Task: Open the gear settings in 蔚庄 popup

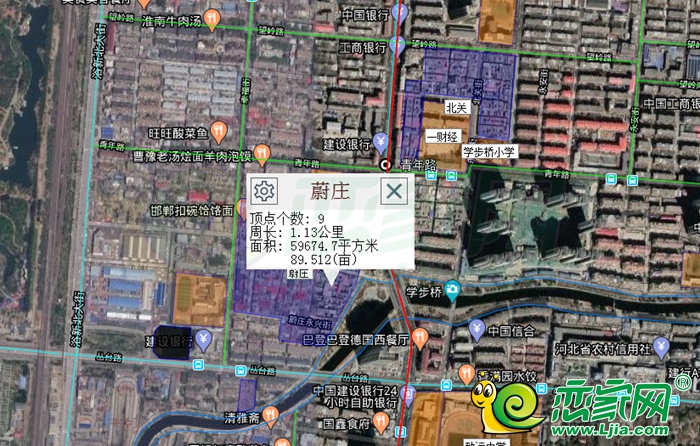Action: coord(264,192)
